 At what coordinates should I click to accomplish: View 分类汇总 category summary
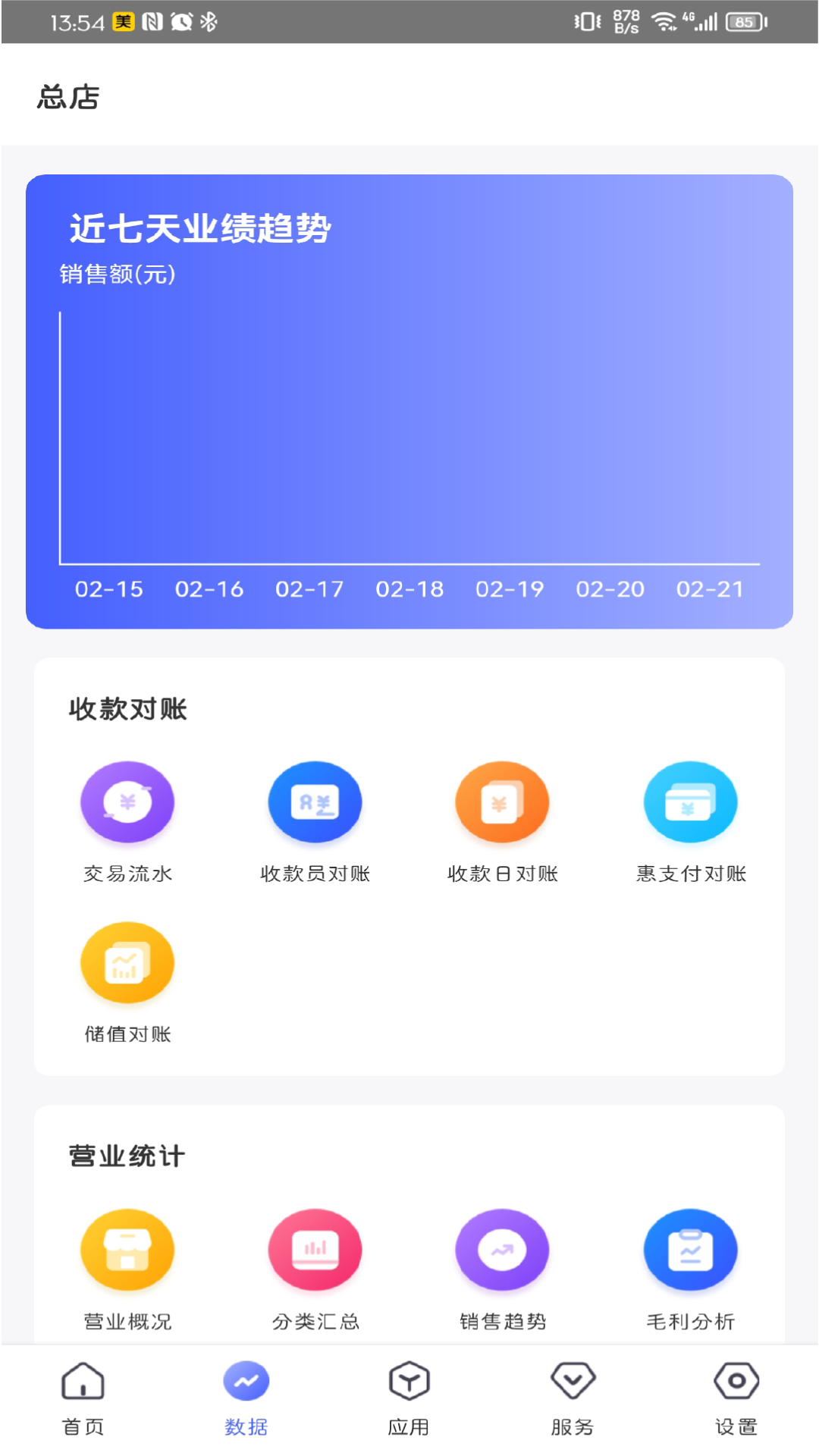coord(315,1250)
